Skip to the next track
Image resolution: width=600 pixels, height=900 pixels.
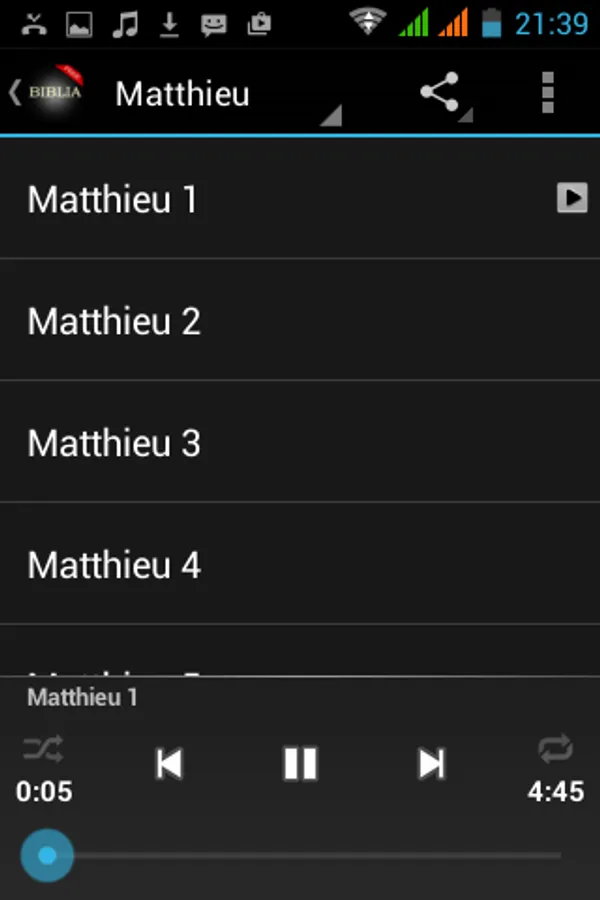[431, 764]
